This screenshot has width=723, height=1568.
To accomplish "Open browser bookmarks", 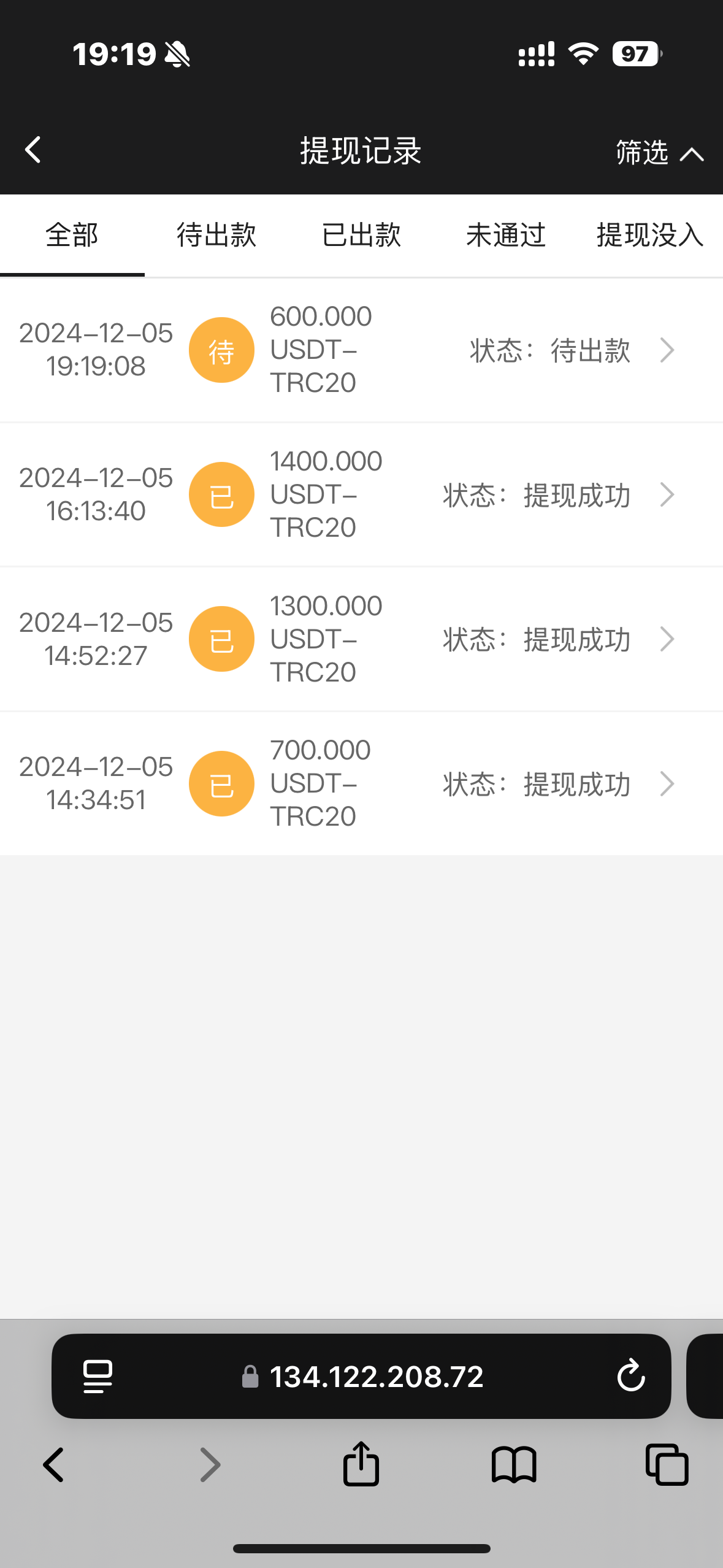I will tap(514, 1464).
